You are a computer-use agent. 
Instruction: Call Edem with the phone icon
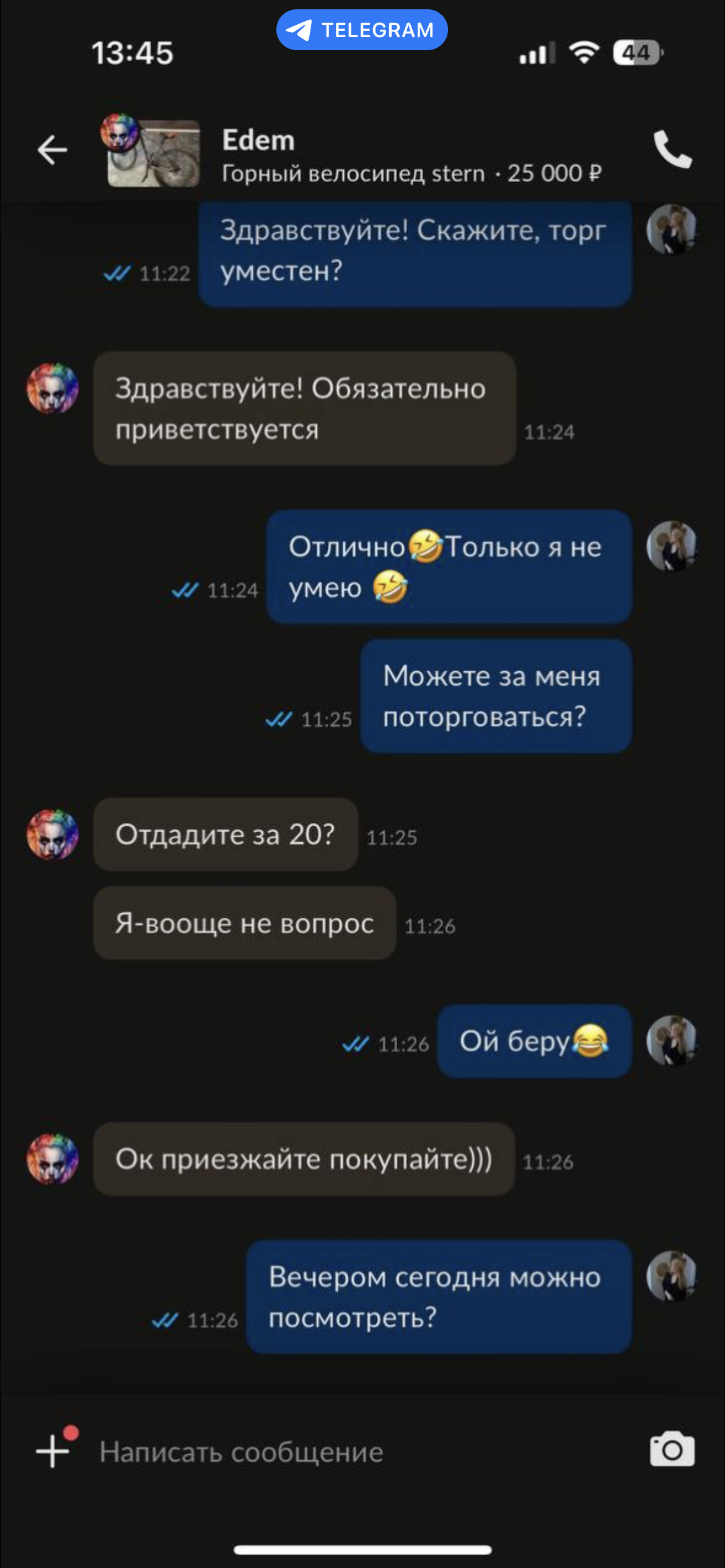(x=672, y=149)
